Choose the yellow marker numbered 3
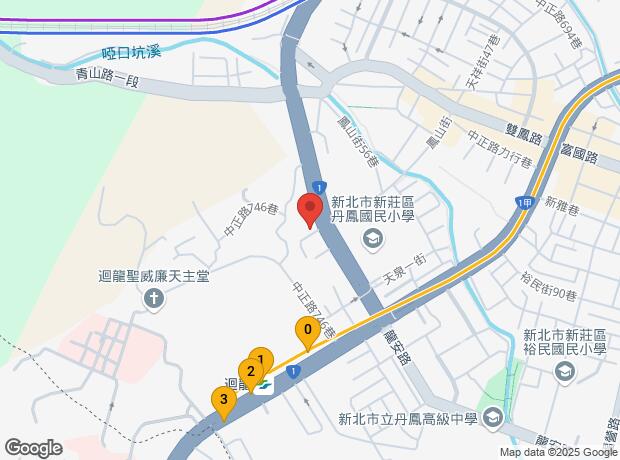620x460 pixels. (x=224, y=401)
